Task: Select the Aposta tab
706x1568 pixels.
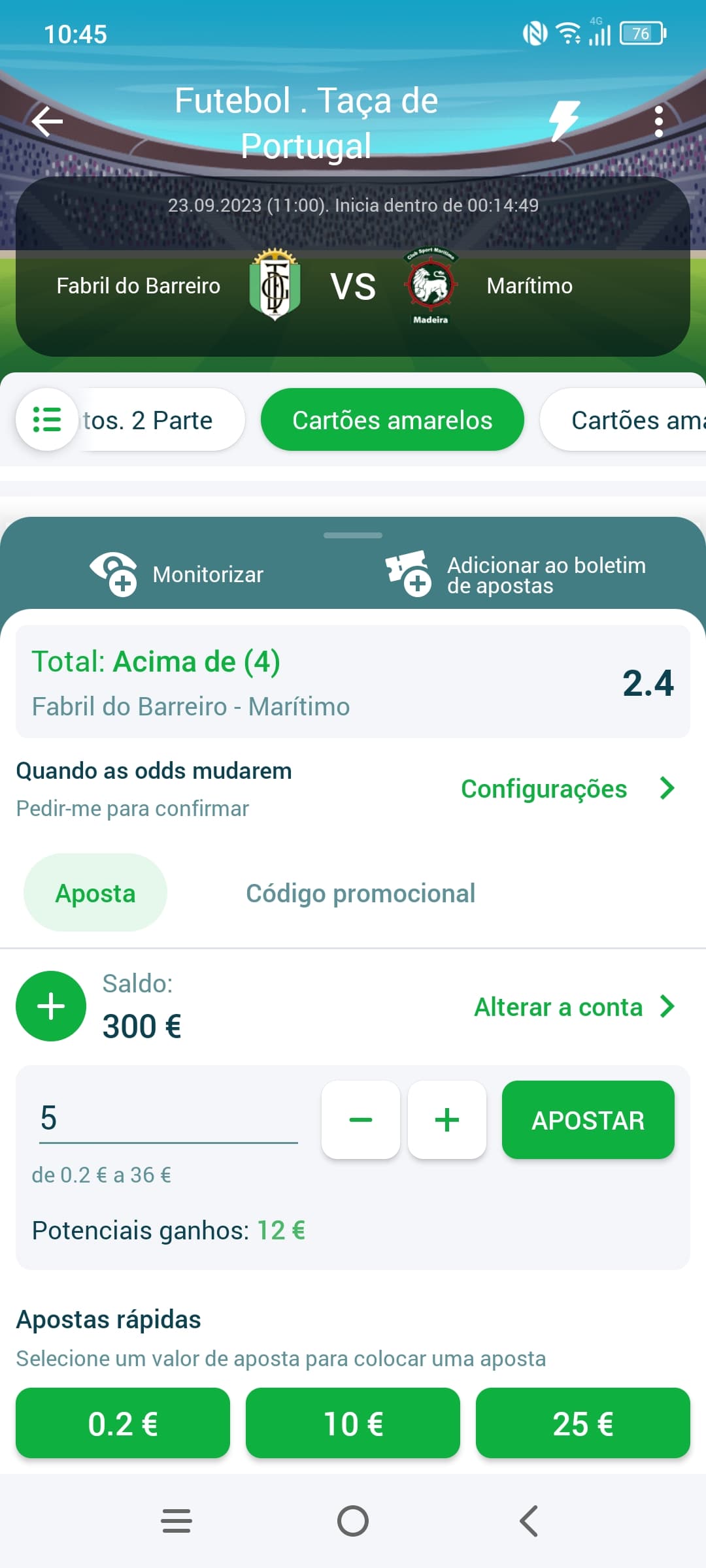Action: coord(95,892)
